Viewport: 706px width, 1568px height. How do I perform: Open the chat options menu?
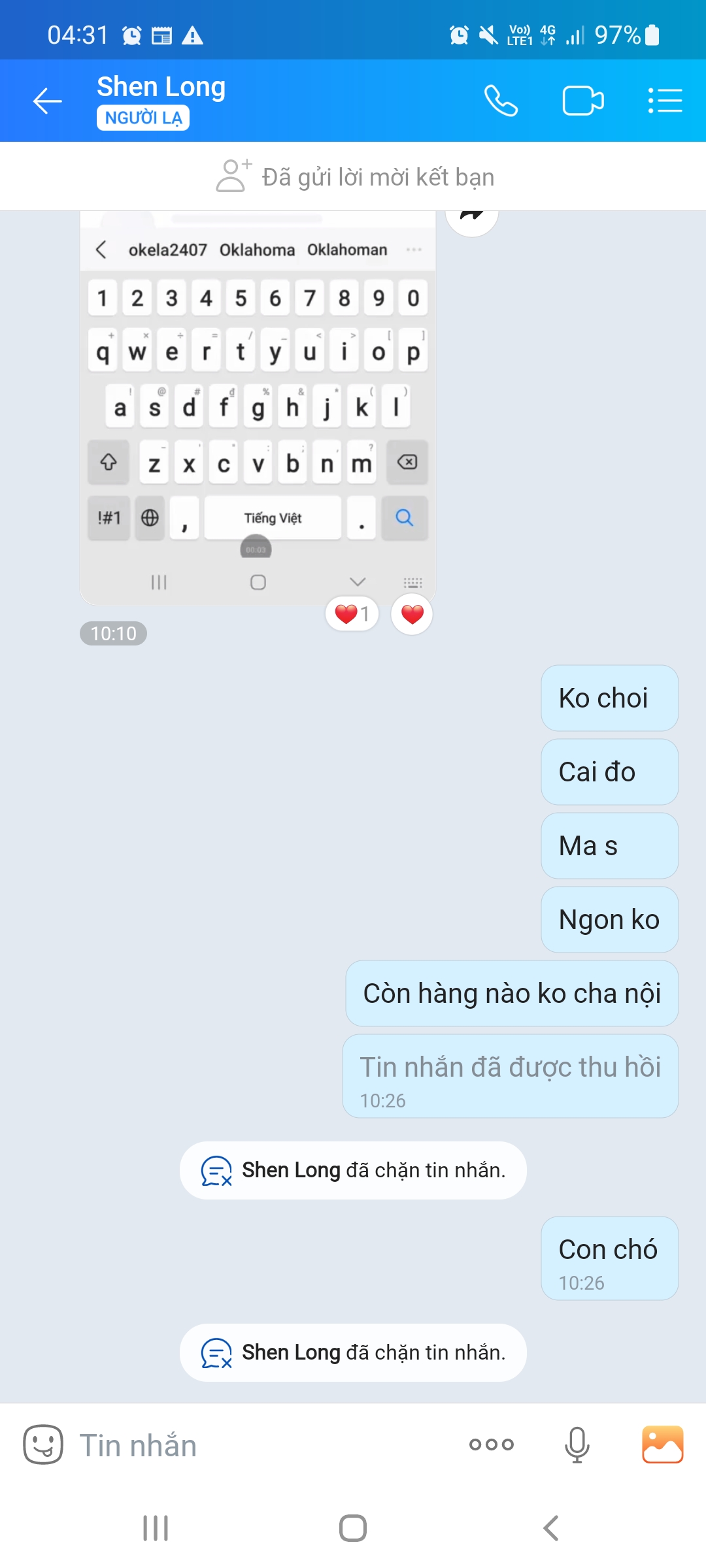[x=665, y=101]
